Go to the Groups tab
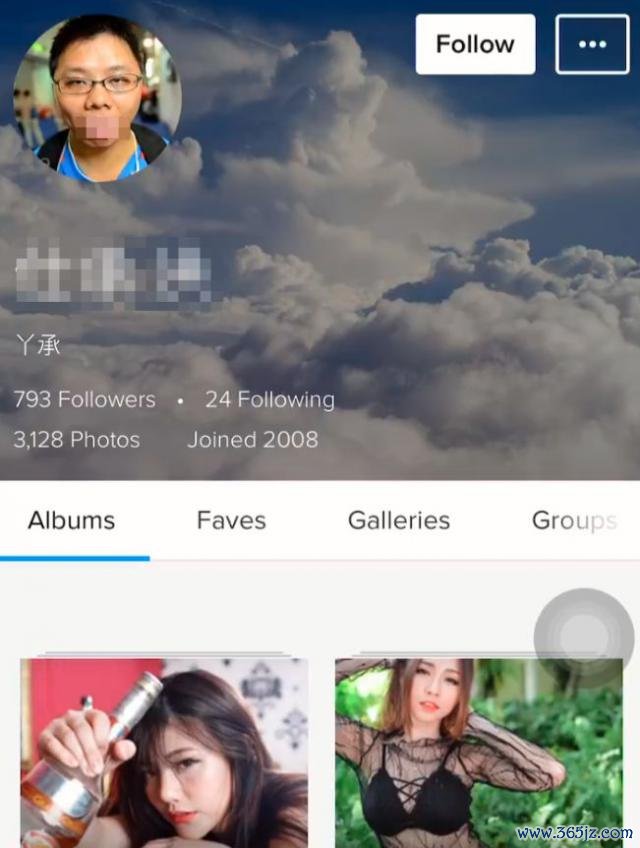The height and width of the screenshot is (848, 640). [573, 520]
